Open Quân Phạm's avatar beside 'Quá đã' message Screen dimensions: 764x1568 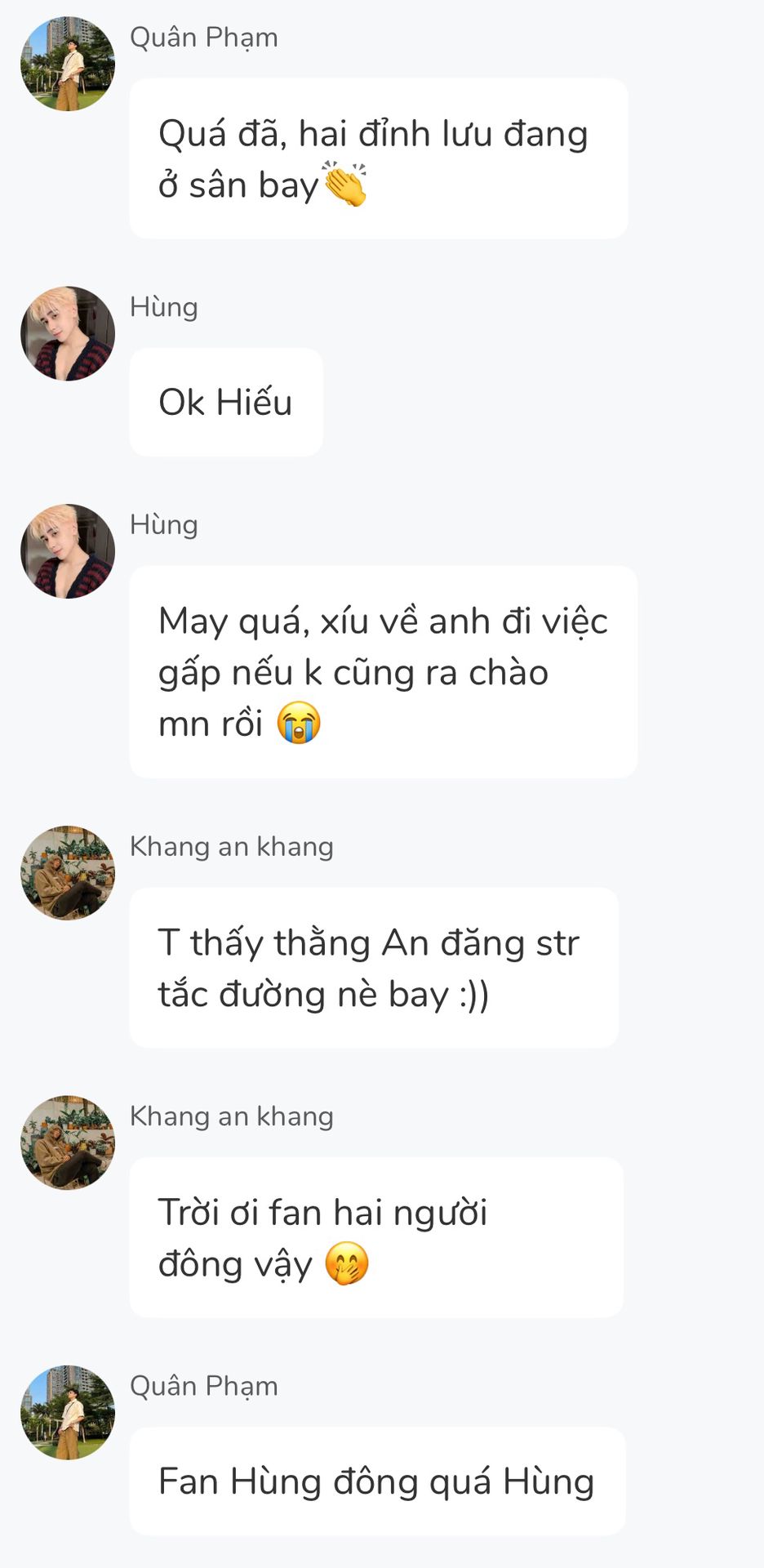coord(67,64)
